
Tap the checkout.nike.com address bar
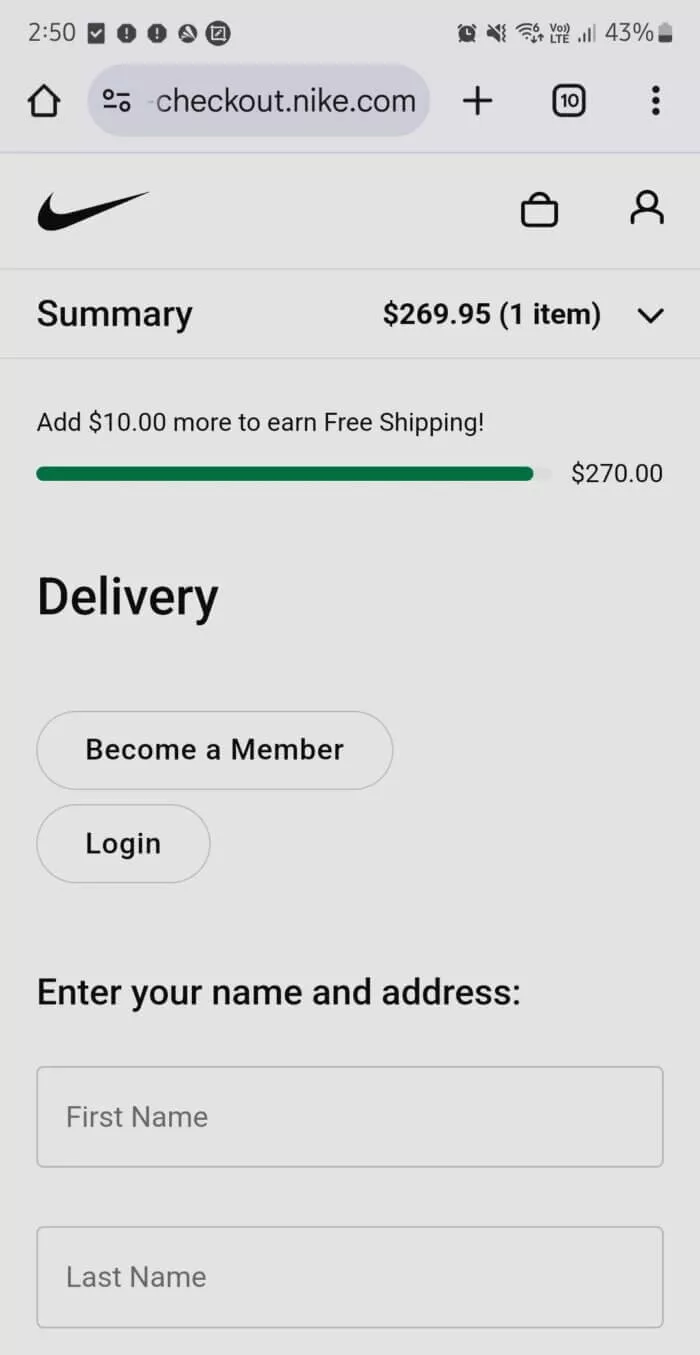(285, 101)
